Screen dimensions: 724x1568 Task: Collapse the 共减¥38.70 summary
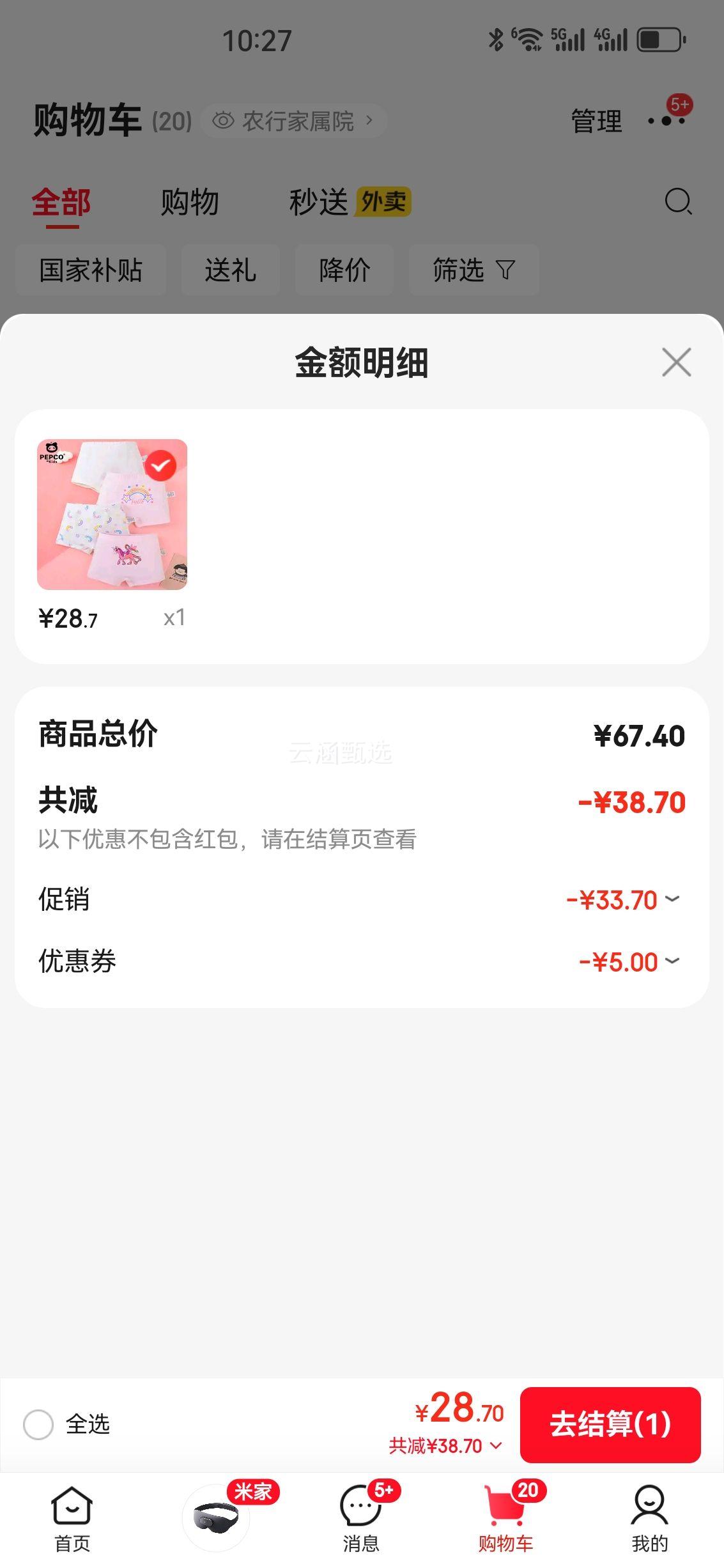point(446,1446)
